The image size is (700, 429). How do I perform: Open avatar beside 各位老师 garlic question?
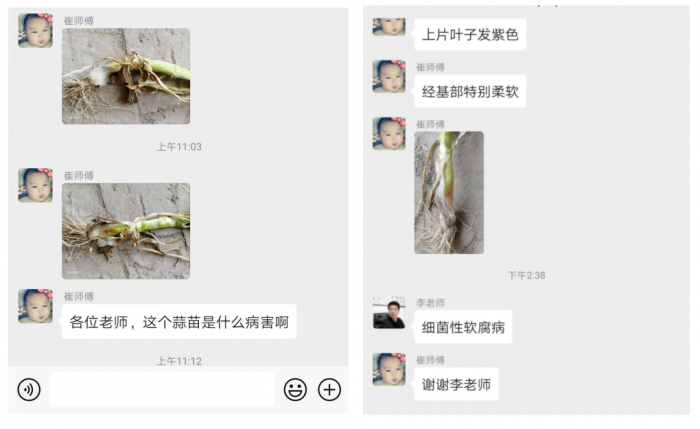click(36, 306)
